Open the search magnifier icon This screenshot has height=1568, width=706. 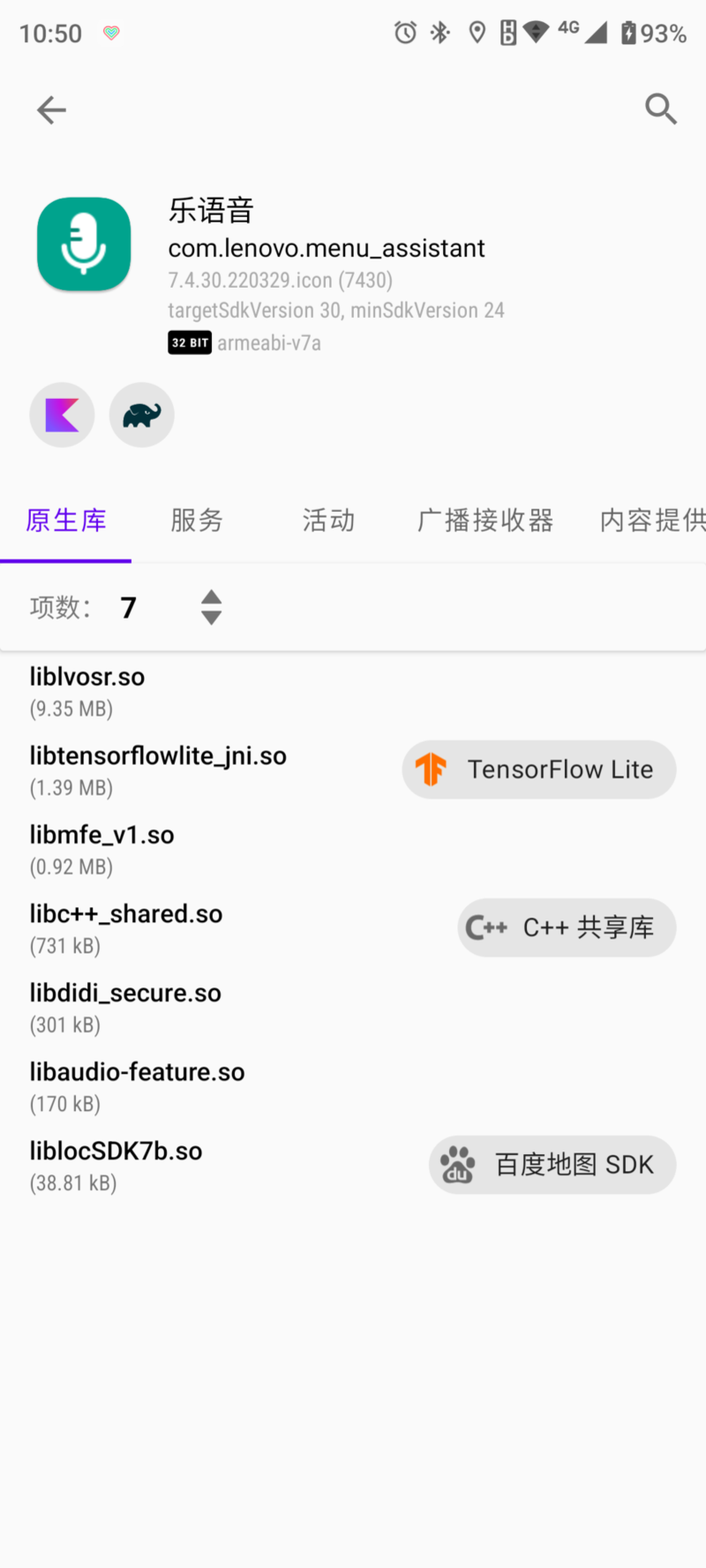660,109
